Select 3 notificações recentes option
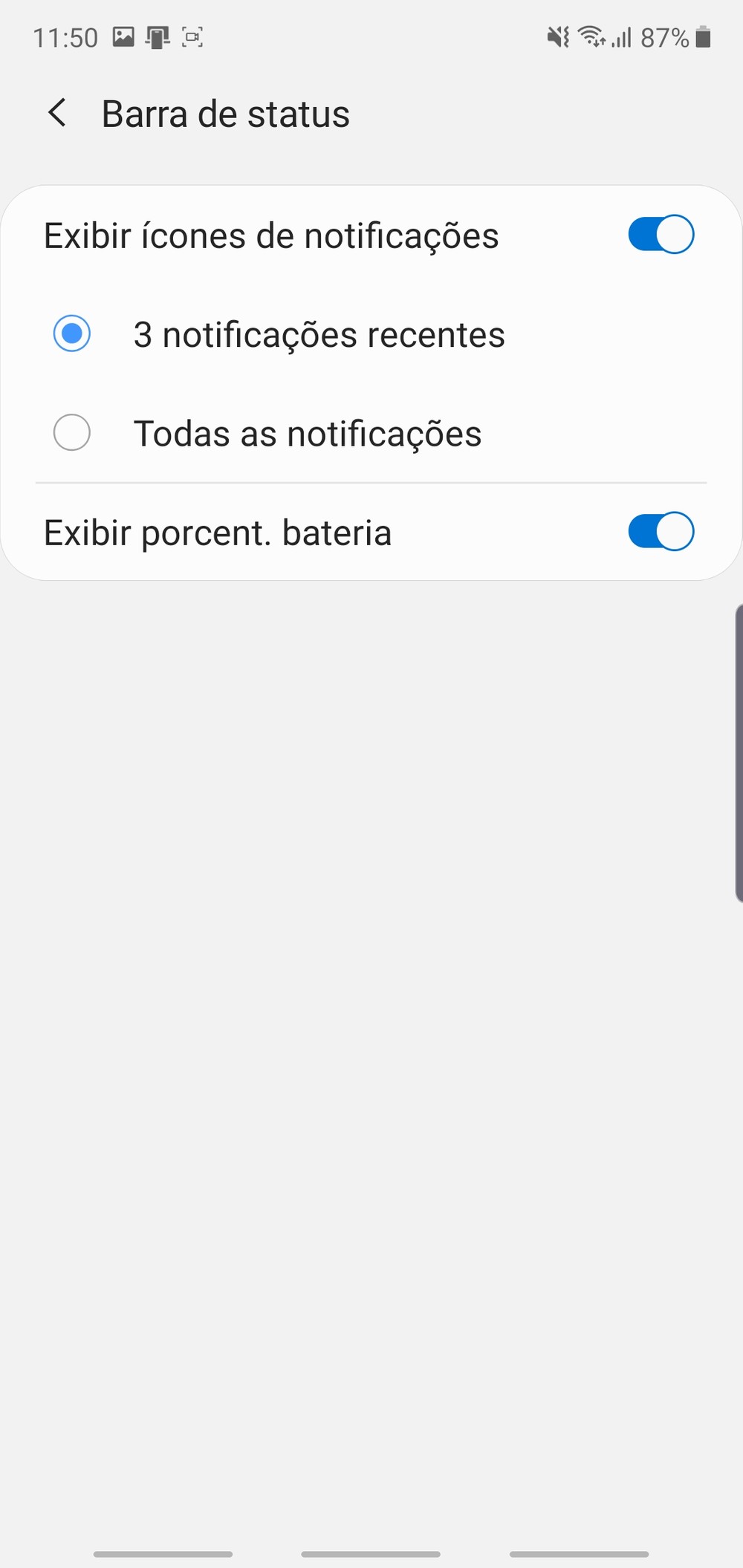 (x=72, y=334)
